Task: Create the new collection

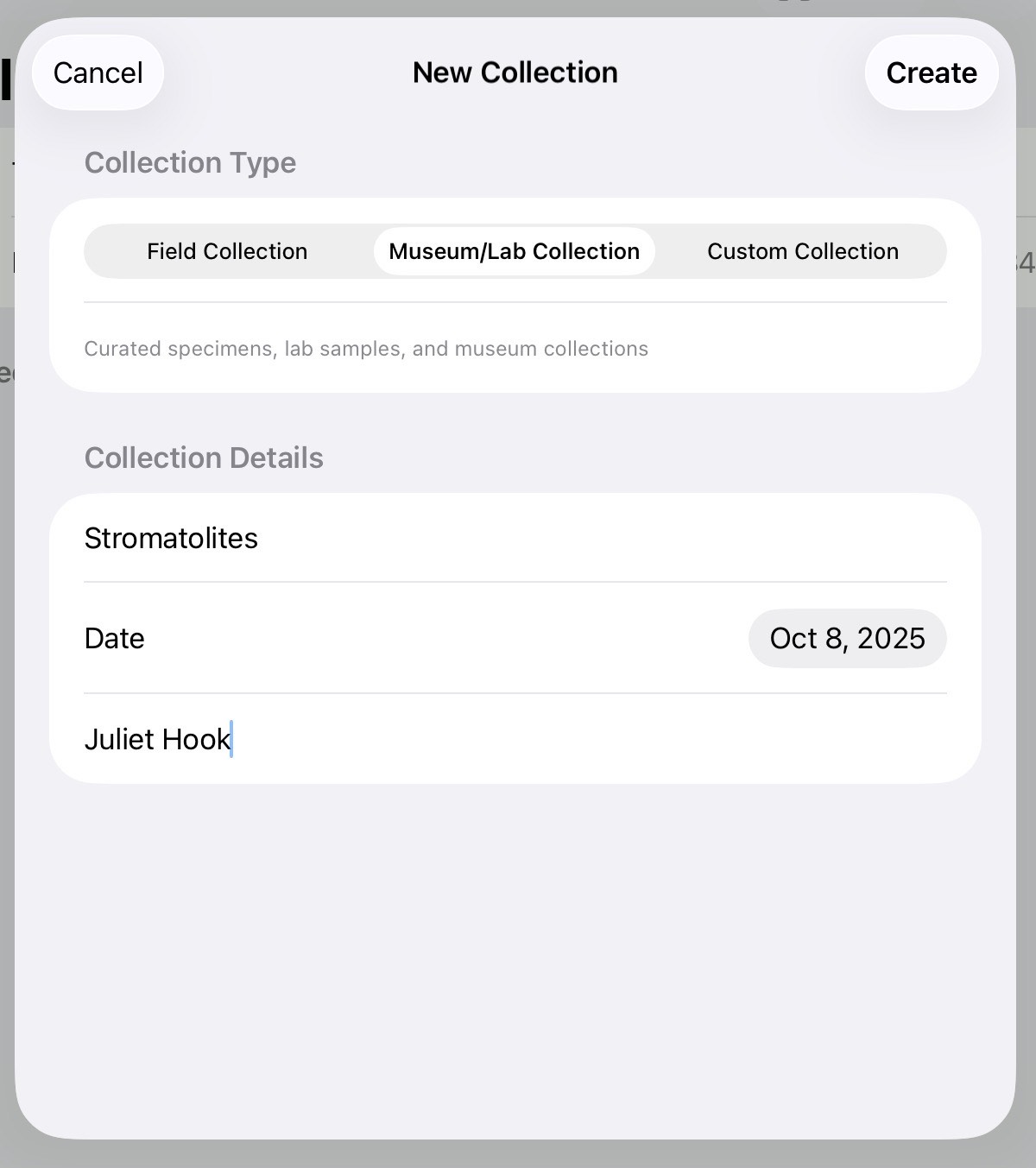Action: (931, 73)
